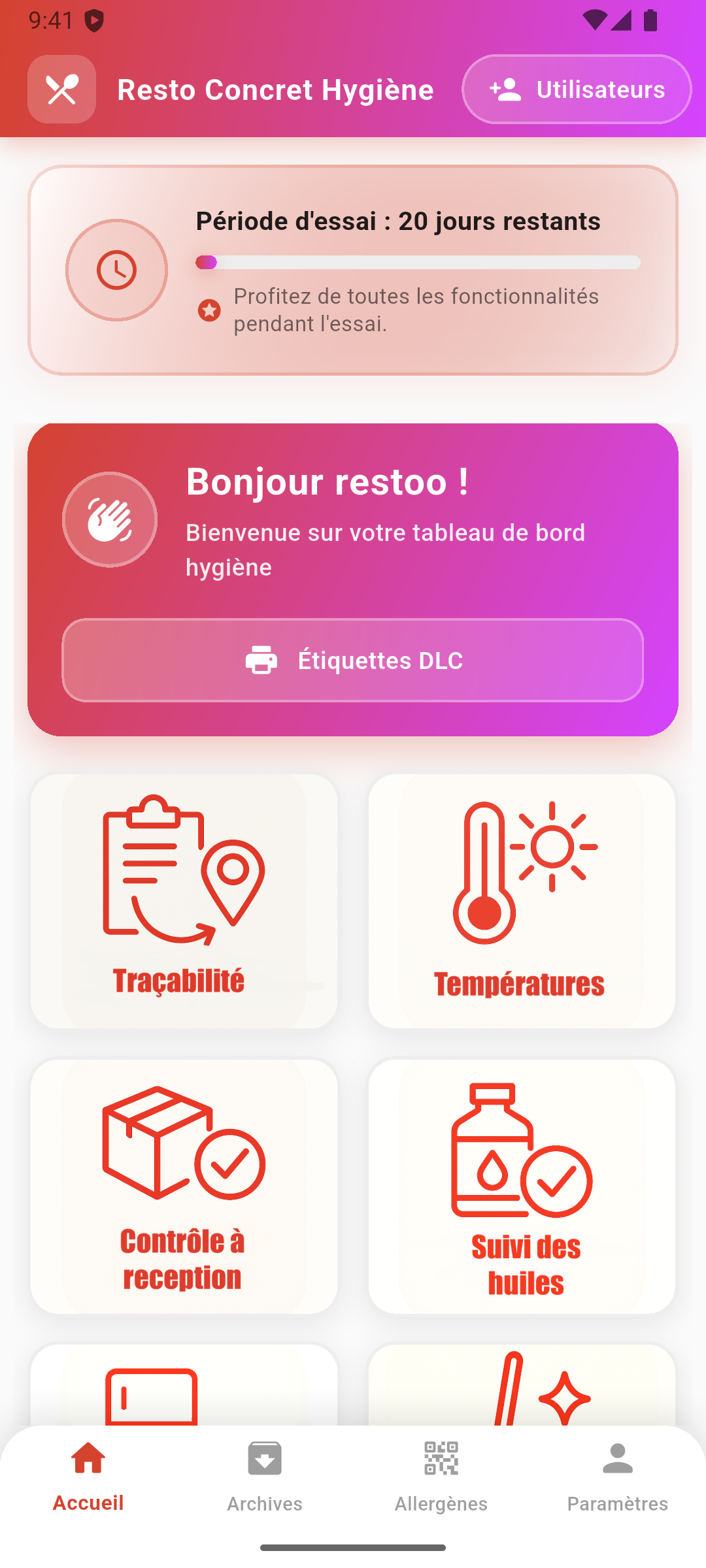The width and height of the screenshot is (706, 1568).
Task: Open the Allergènes QR code scanner
Action: tap(441, 1458)
